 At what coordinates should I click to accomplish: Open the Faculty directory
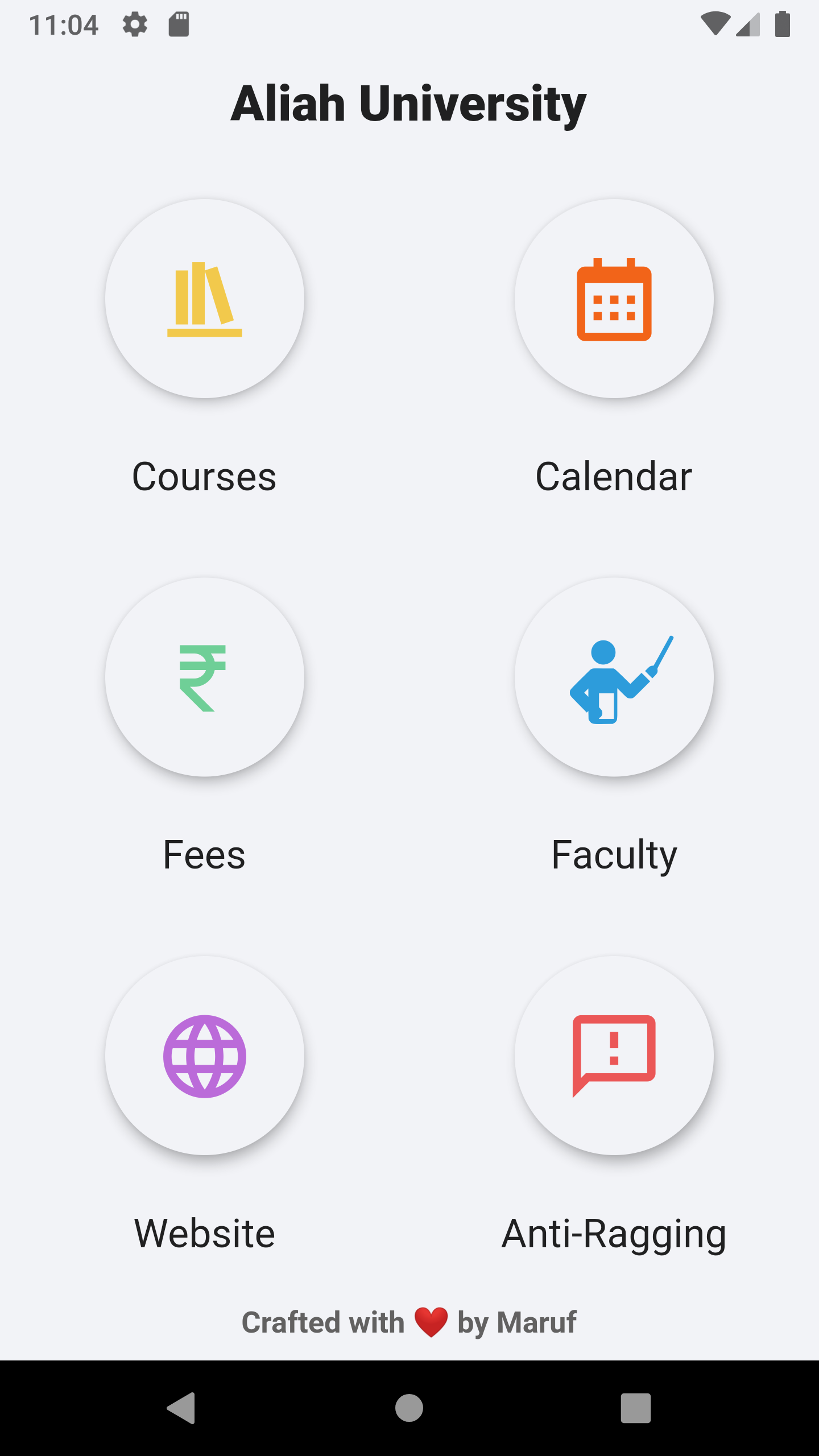coord(614,677)
